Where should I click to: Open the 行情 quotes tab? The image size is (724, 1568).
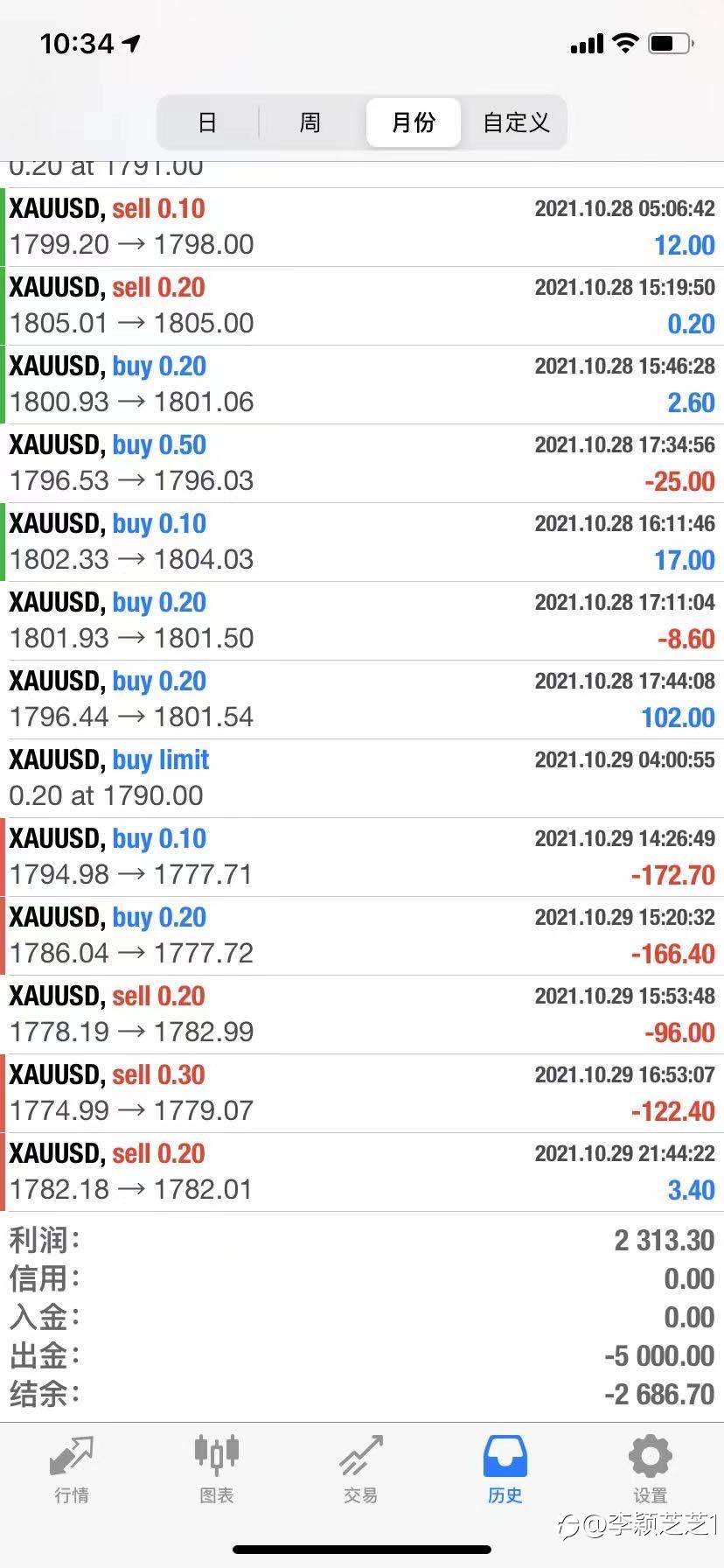pyautogui.click(x=72, y=1469)
